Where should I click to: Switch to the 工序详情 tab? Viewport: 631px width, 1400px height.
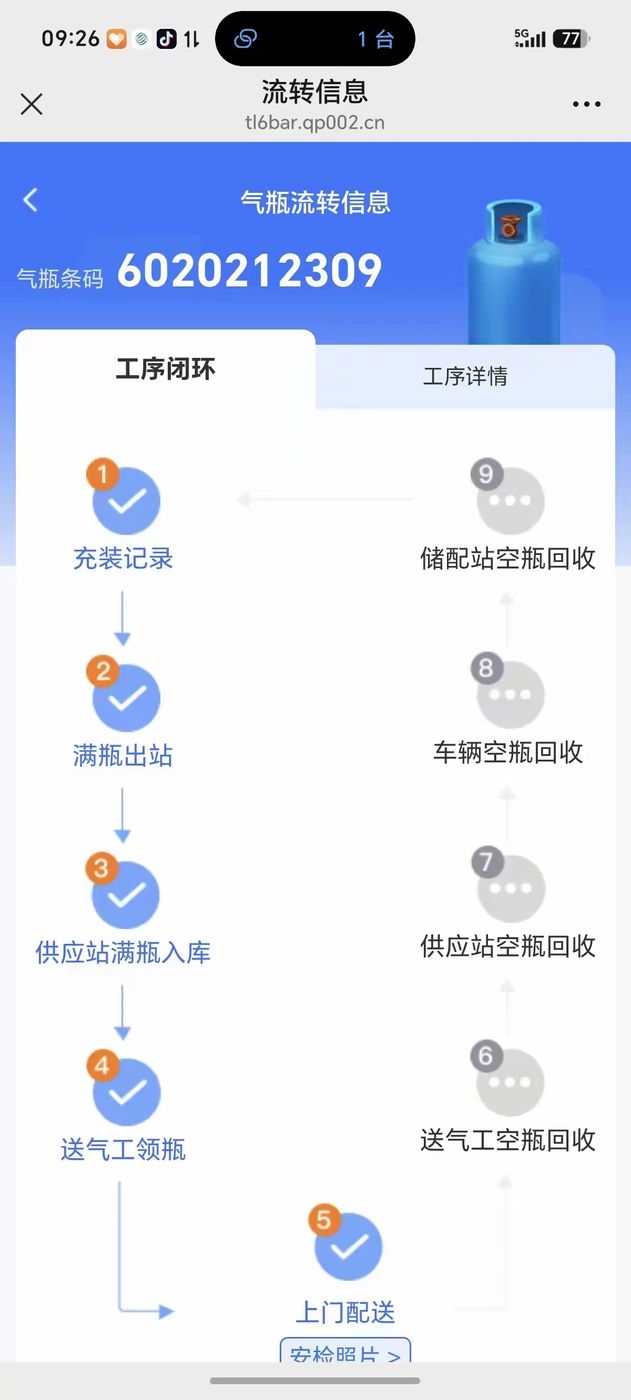465,377
